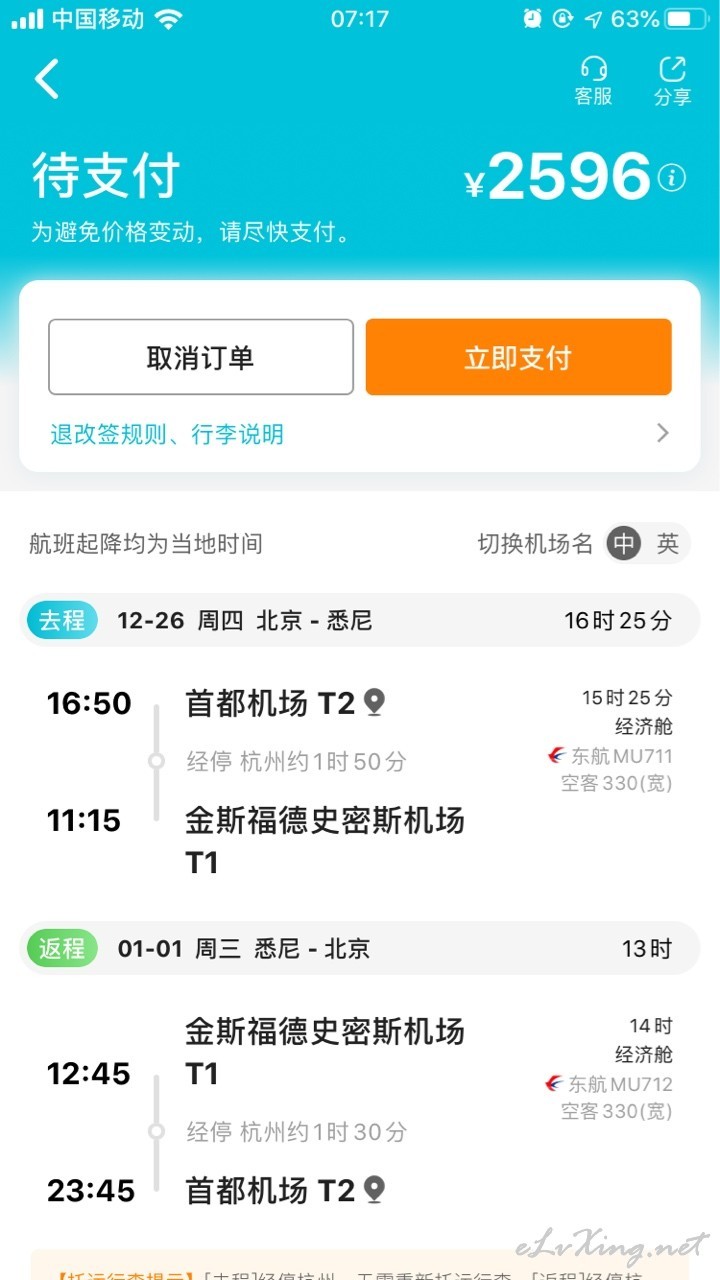Open location pin for return 首都机场 T2
The width and height of the screenshot is (720, 1280).
tap(375, 1190)
